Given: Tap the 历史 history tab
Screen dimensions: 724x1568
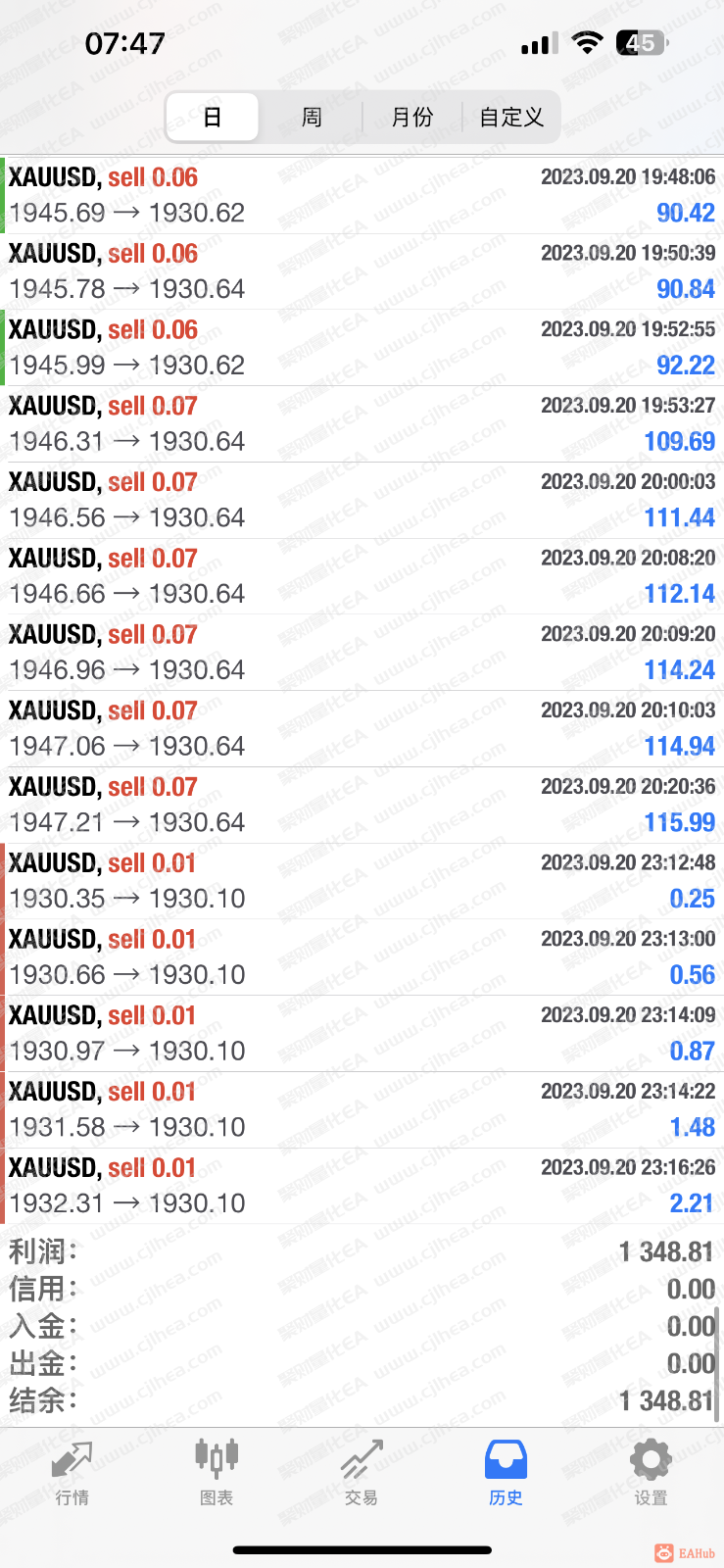Looking at the screenshot, I should (506, 1472).
